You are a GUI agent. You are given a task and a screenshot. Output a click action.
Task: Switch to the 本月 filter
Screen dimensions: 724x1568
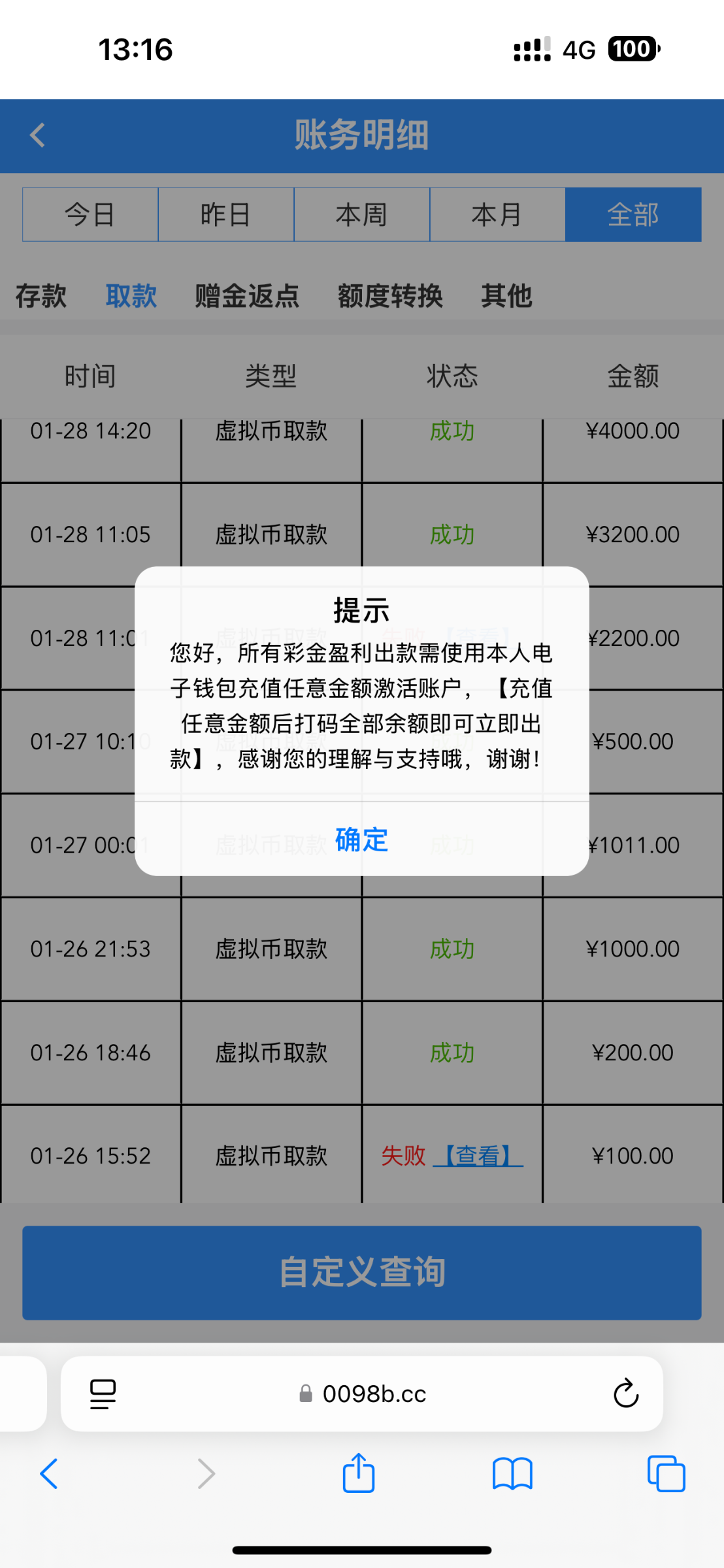pyautogui.click(x=497, y=214)
